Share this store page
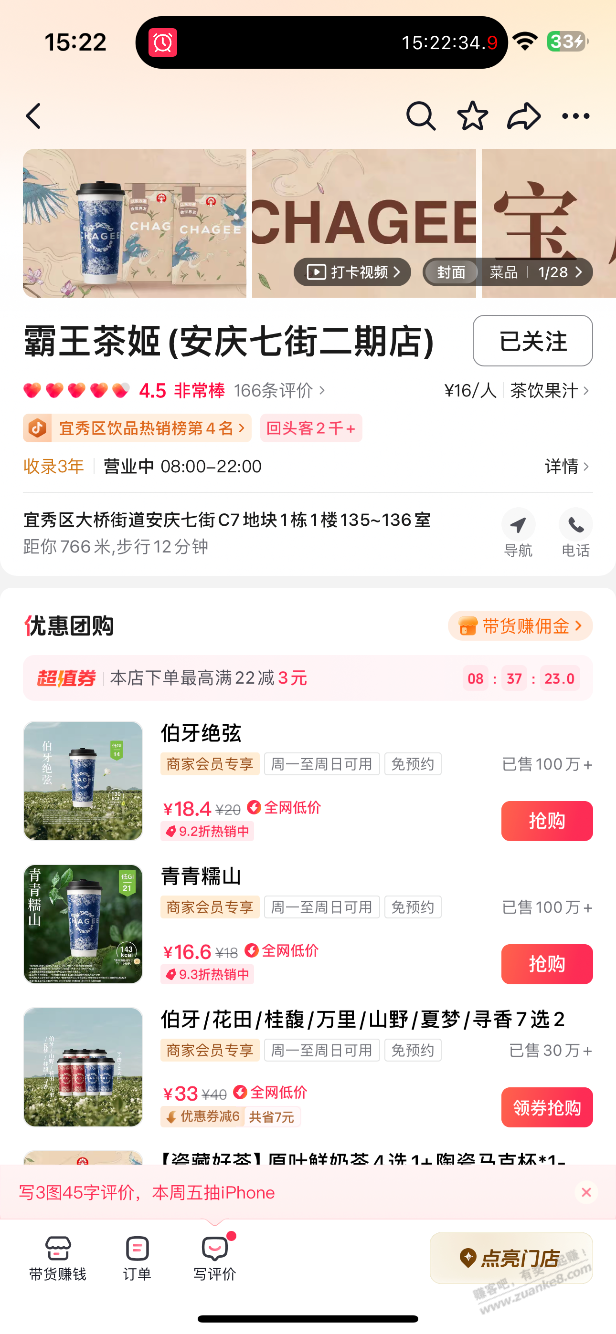This screenshot has height=1334, width=616. coord(523,117)
